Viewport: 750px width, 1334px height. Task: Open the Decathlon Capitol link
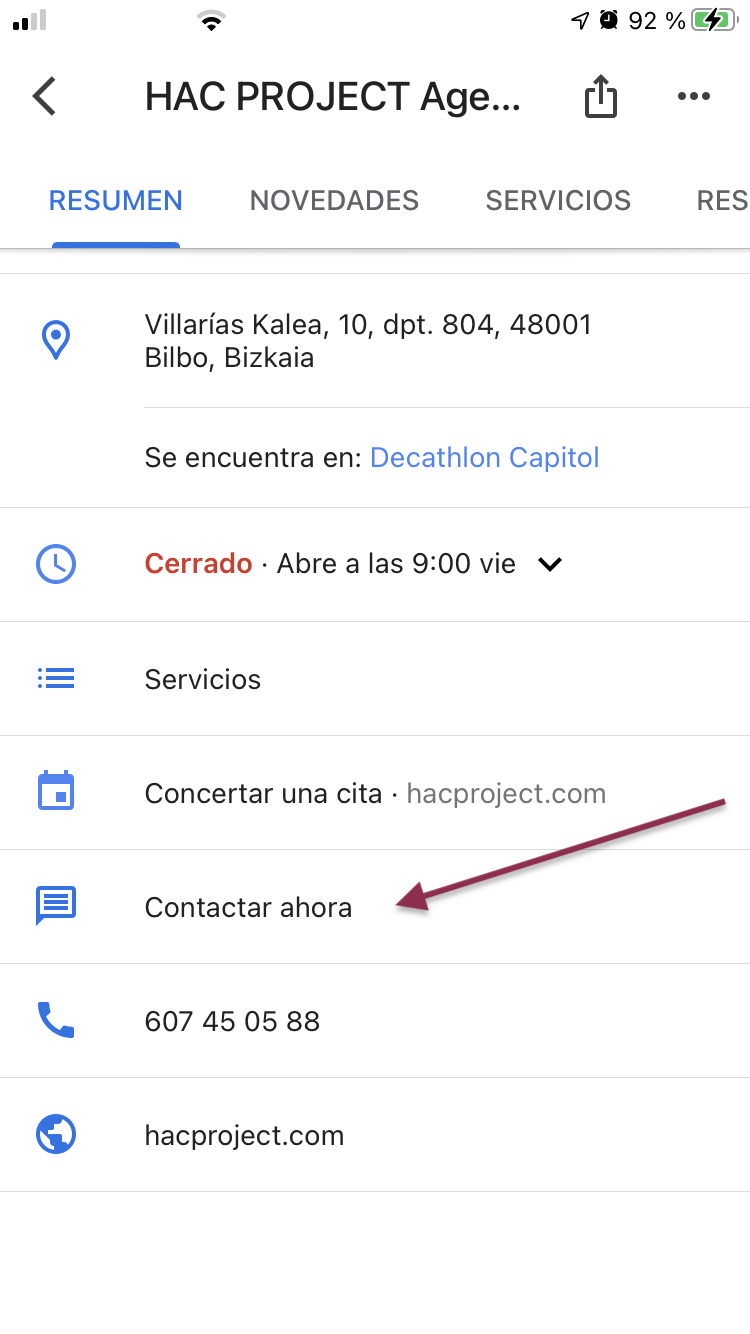coord(485,458)
